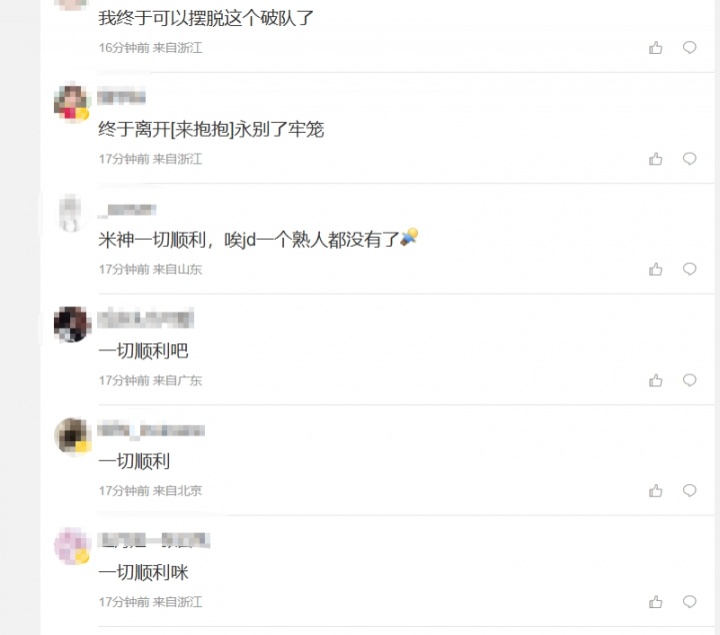Like the comment starting with 米神一切顺利
This screenshot has height=635, width=720.
[656, 269]
